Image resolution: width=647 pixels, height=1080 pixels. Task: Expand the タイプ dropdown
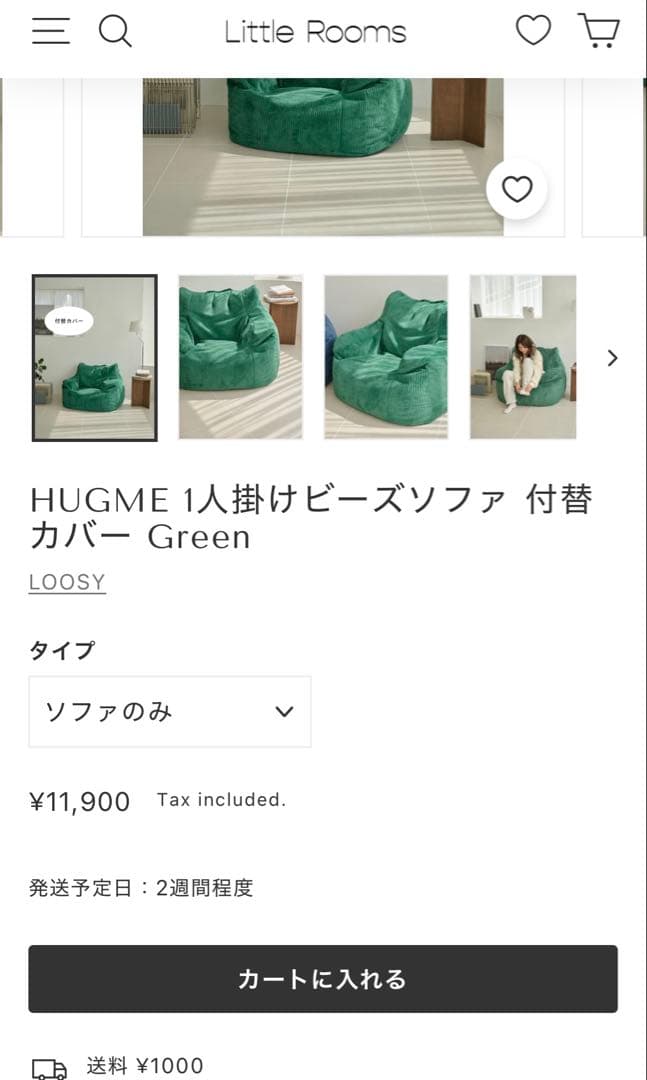coord(170,711)
